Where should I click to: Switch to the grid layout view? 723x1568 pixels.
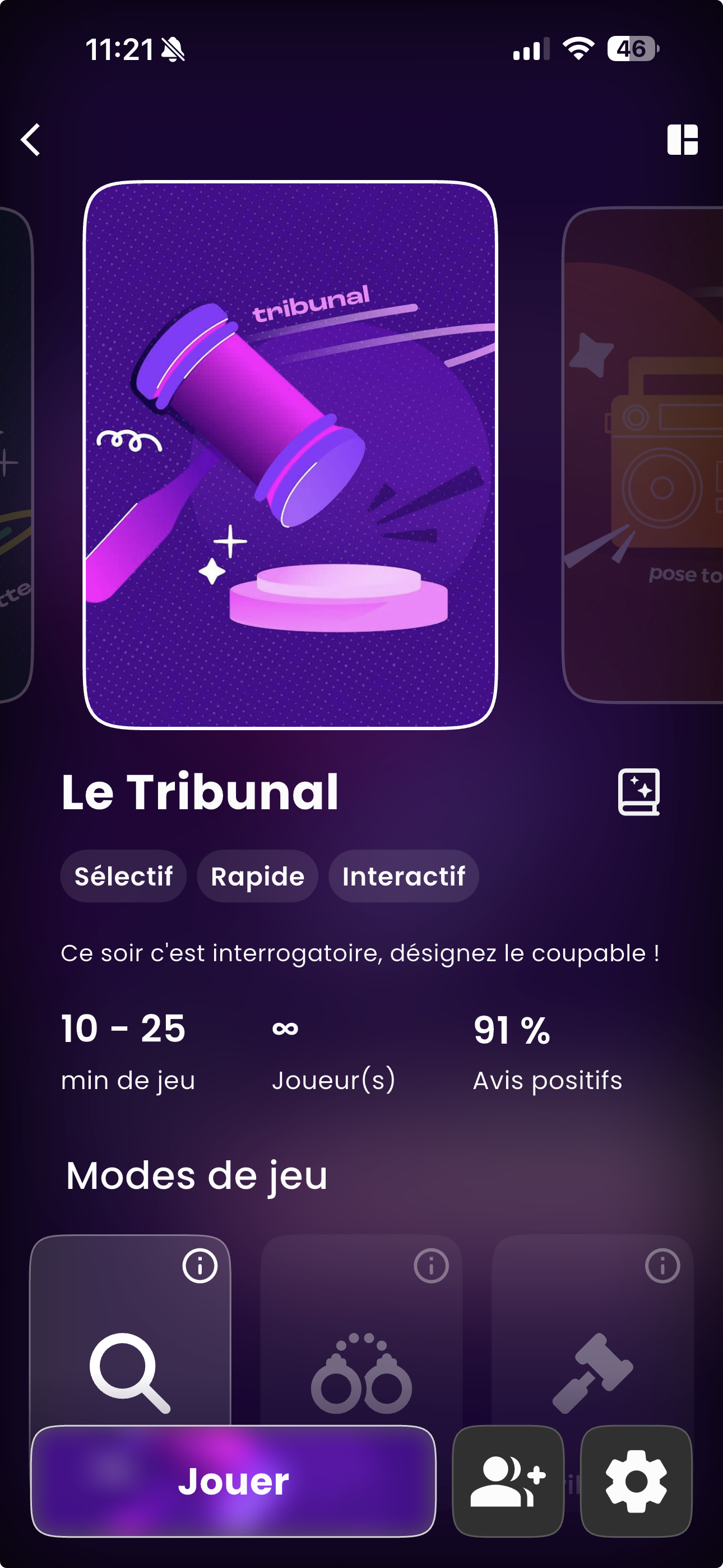682,140
